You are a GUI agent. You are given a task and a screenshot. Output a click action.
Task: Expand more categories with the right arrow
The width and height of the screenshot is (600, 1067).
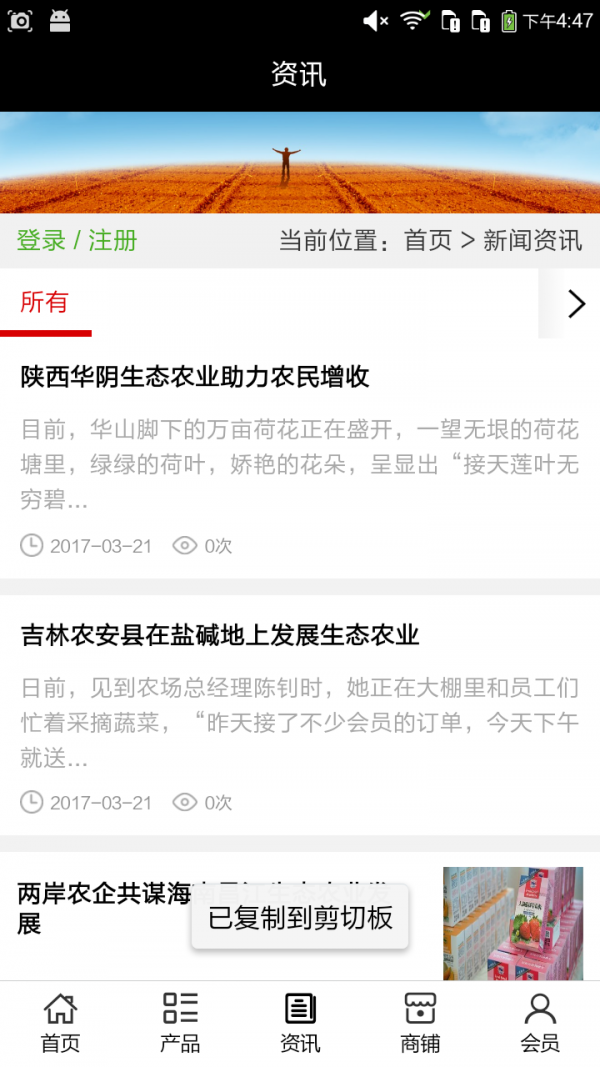tap(576, 304)
